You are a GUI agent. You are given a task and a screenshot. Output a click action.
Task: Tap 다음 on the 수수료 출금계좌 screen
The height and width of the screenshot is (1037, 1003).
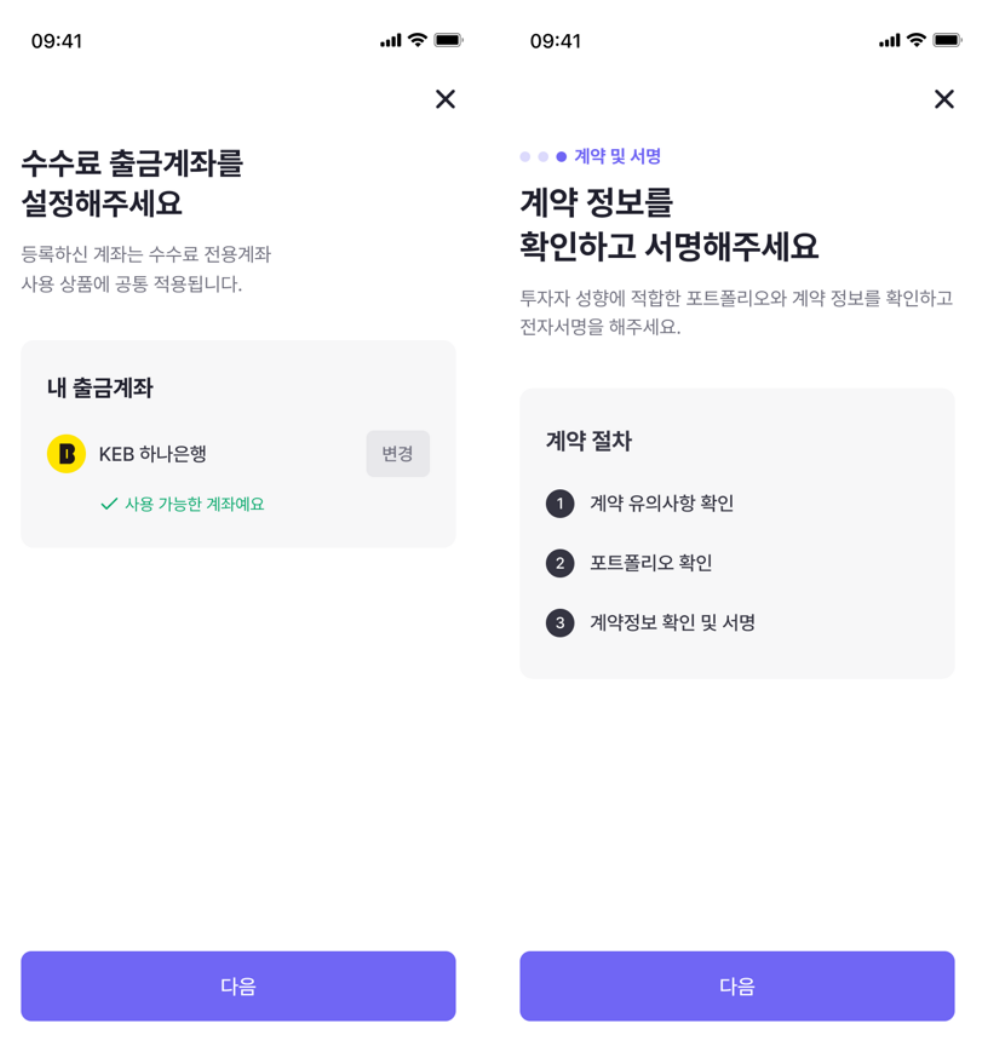[238, 986]
